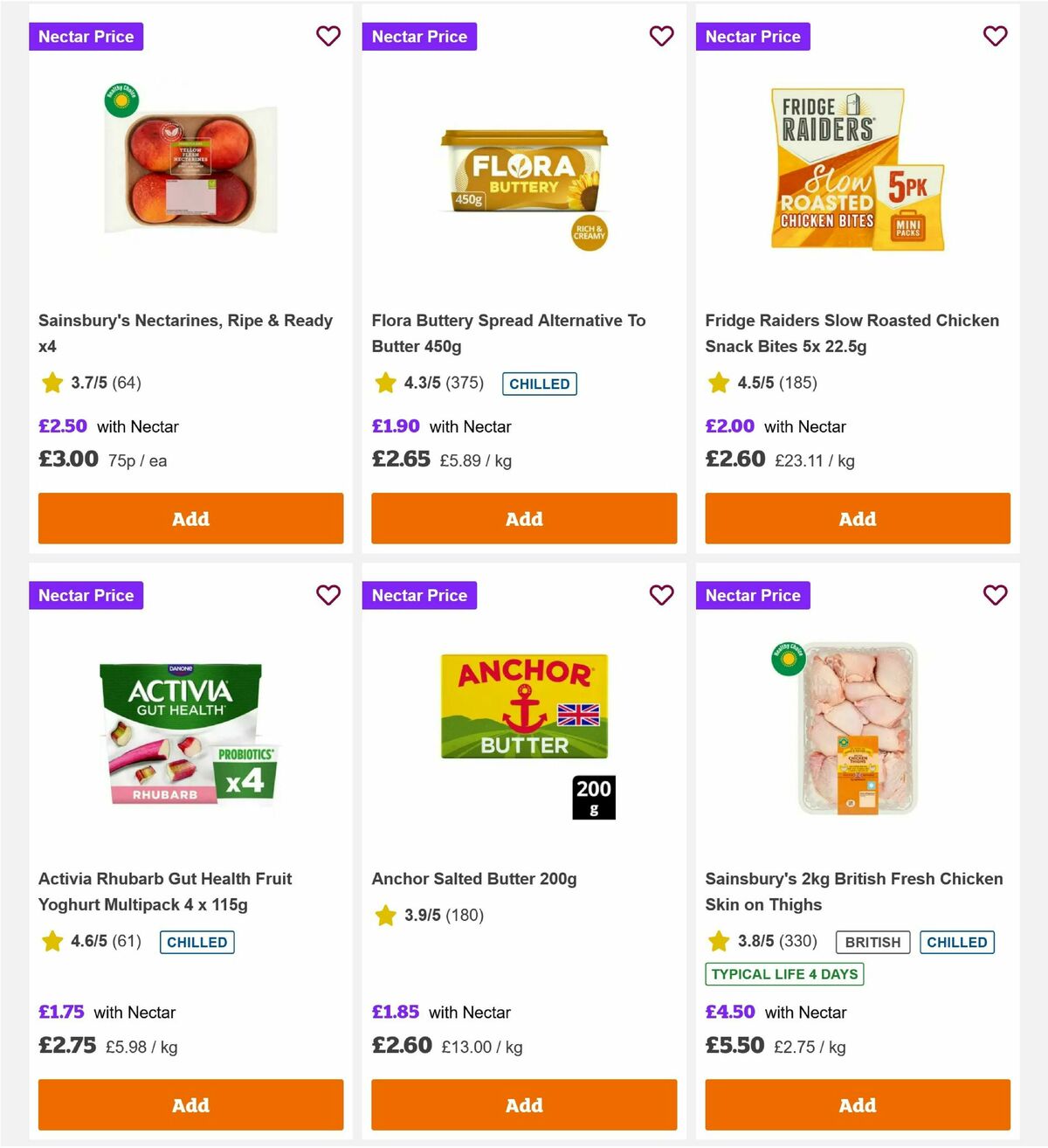1048x1148 pixels.
Task: Click the star rating icon for Flora Buttery
Action: coord(385,382)
